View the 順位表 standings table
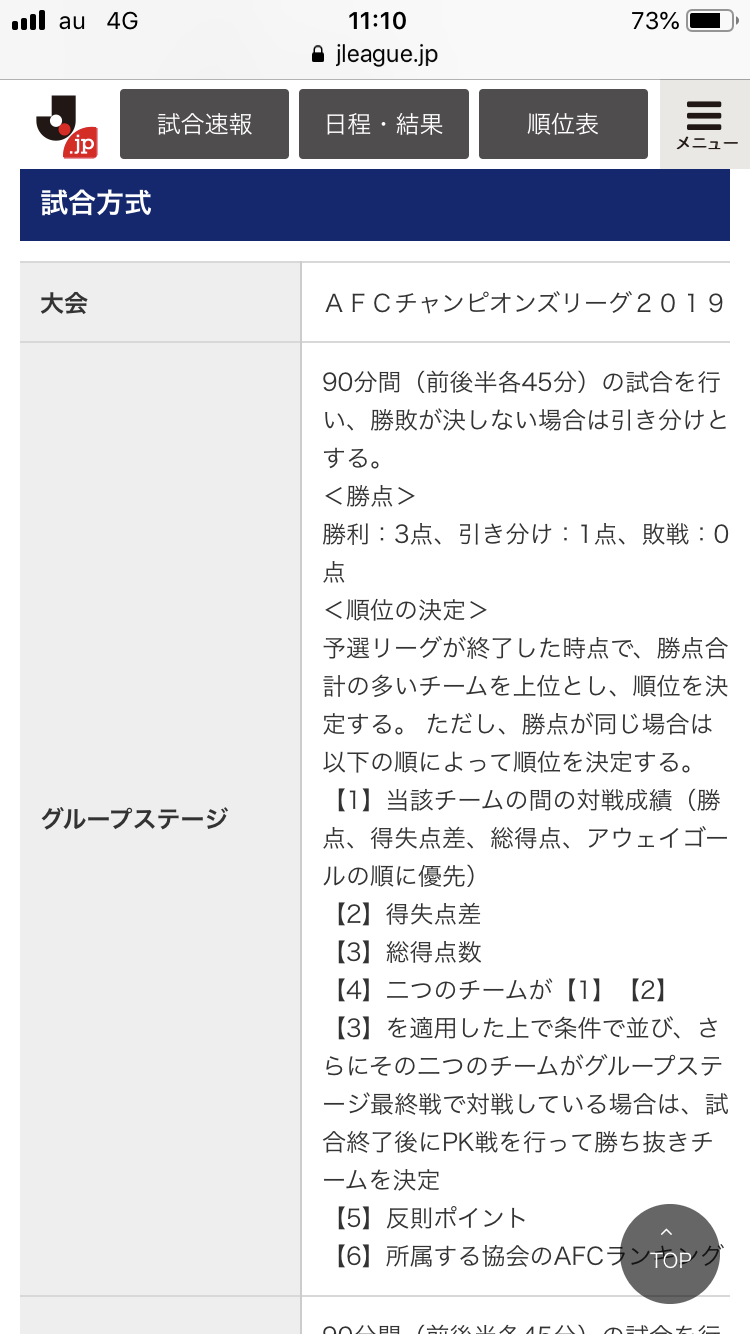The height and width of the screenshot is (1334, 750). 563,124
